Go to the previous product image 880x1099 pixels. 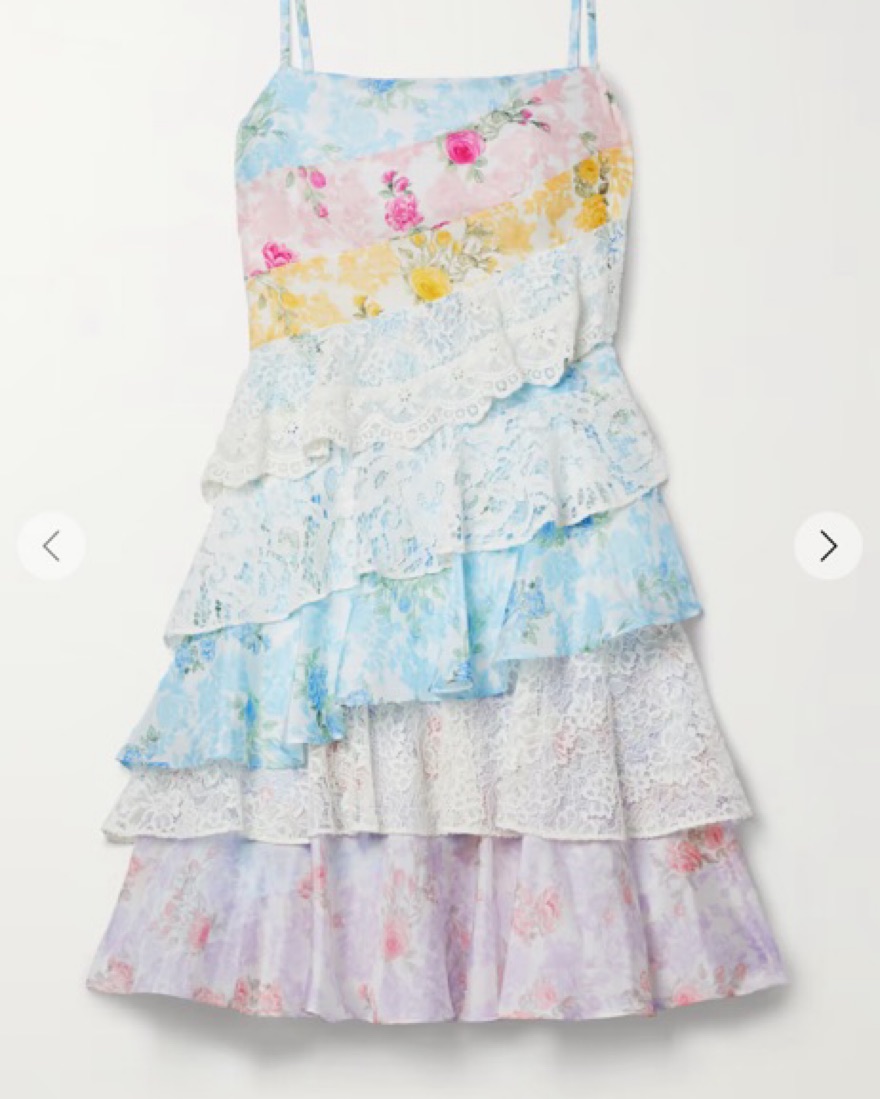pos(51,546)
